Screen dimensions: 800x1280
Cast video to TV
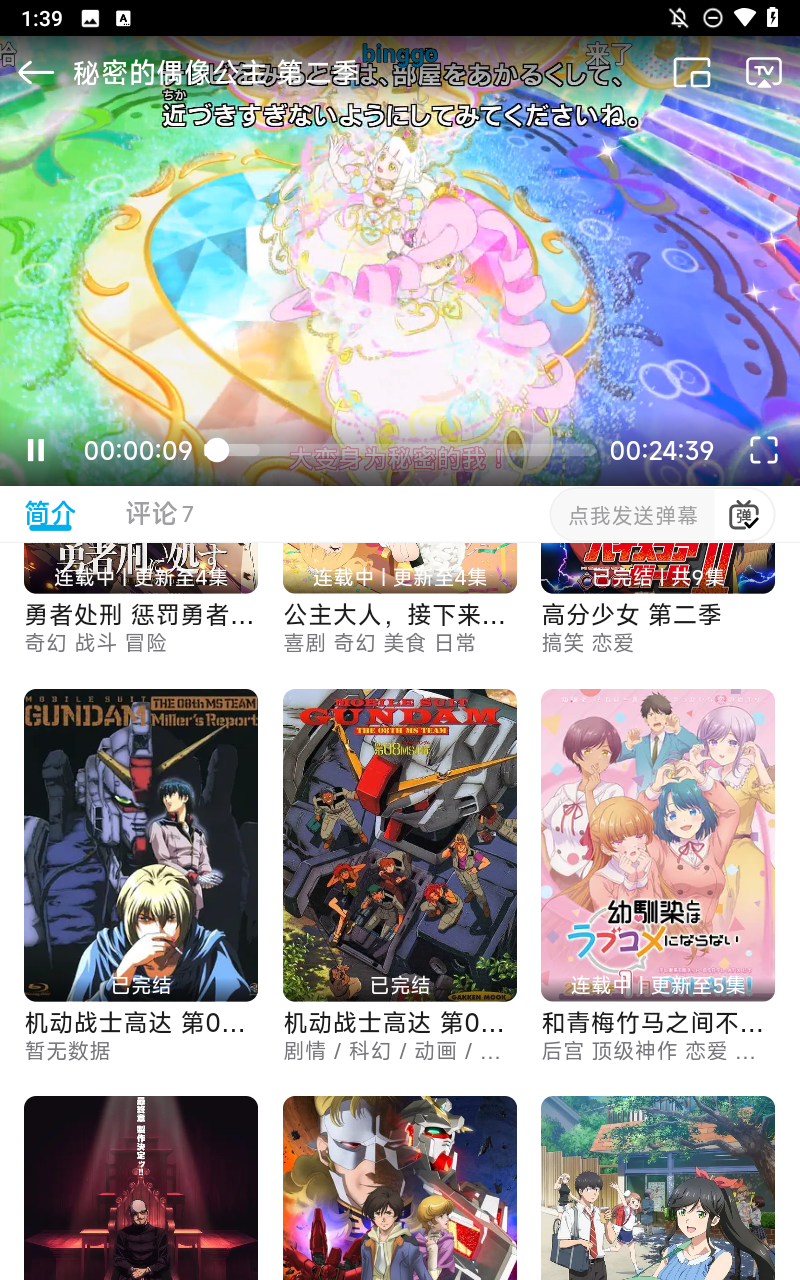point(764,73)
